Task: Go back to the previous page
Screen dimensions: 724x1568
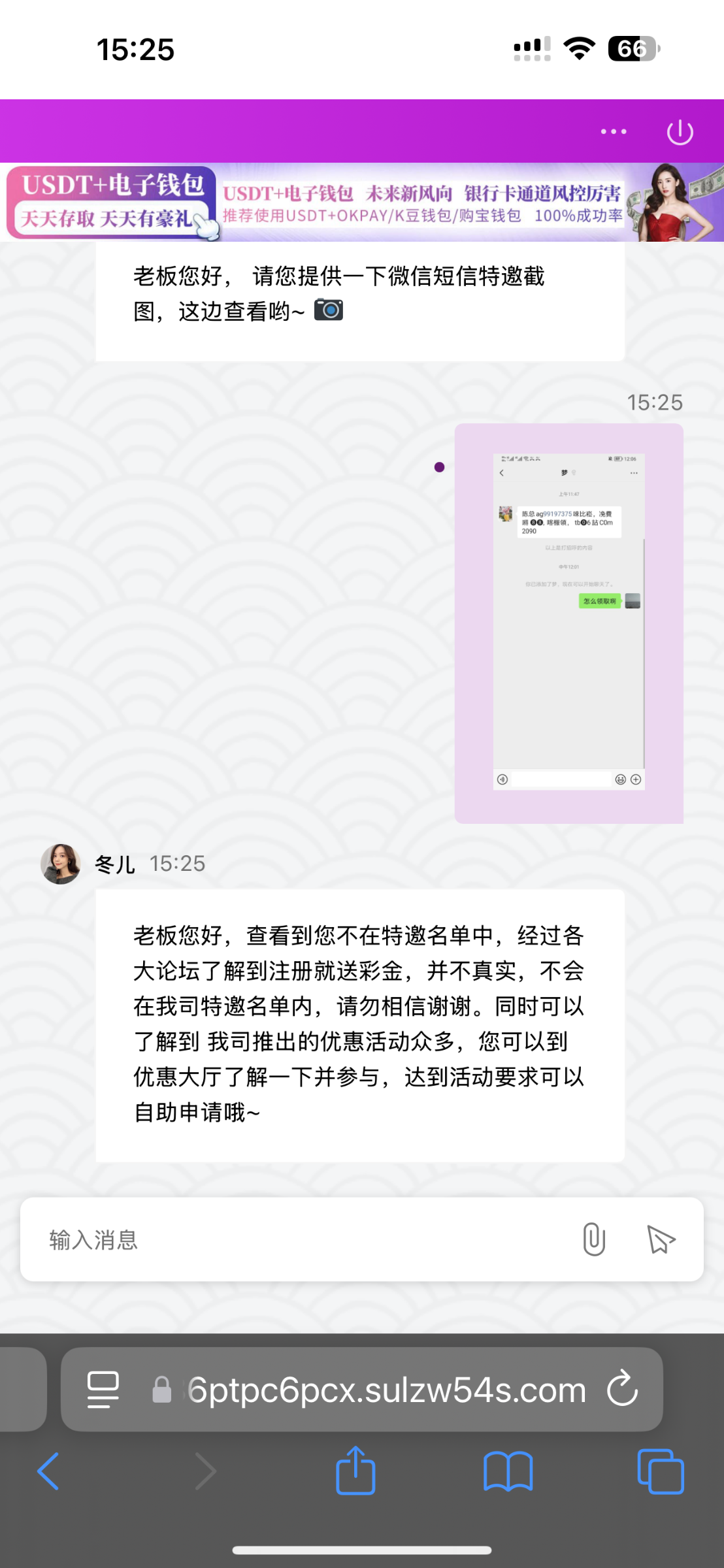Action: pyautogui.click(x=48, y=1471)
